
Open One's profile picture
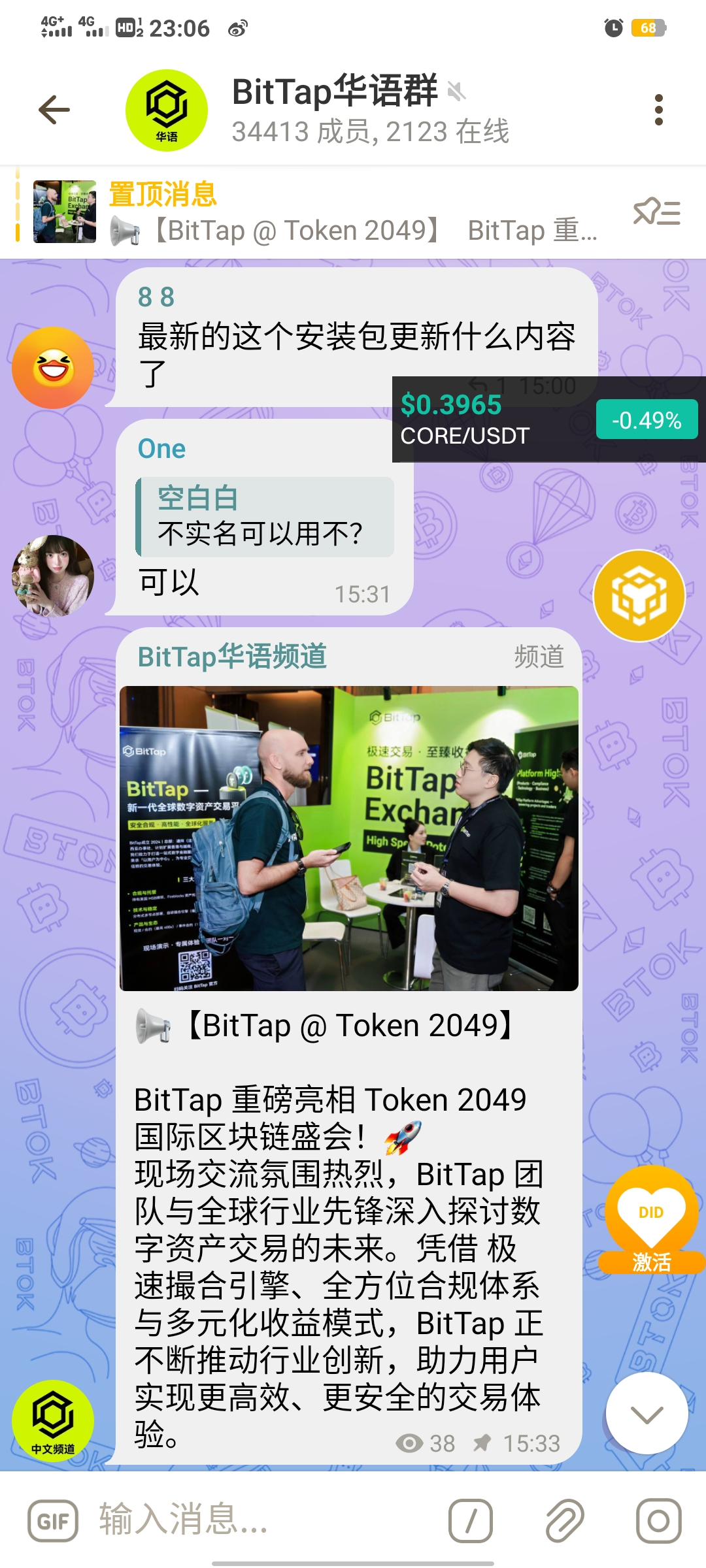[53, 576]
